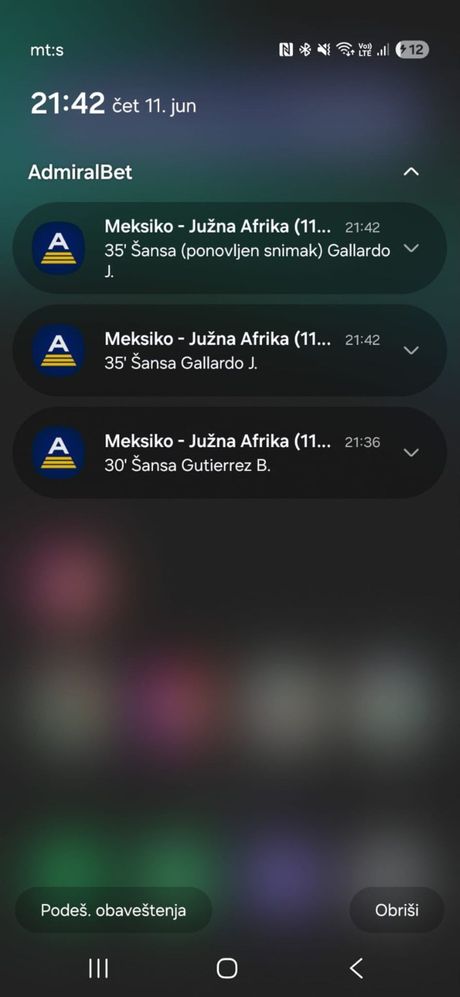Clear all notifications with Obriši
This screenshot has width=460, height=997.
(x=397, y=910)
